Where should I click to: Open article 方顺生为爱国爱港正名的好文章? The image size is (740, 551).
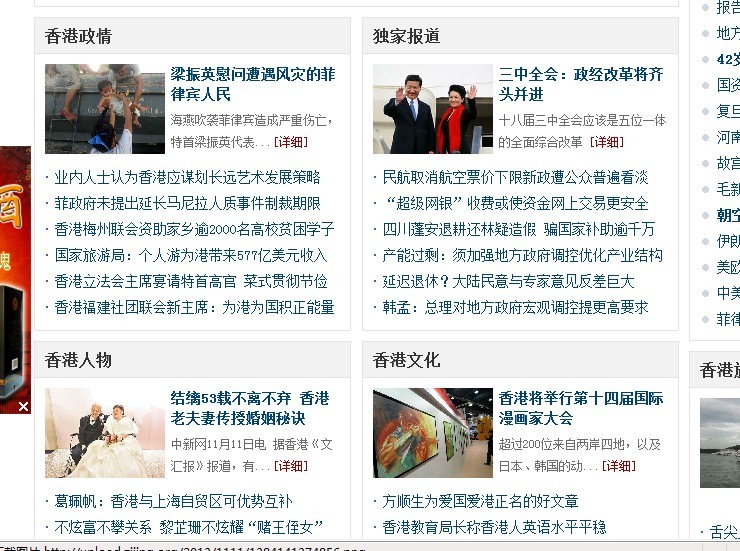(x=480, y=501)
